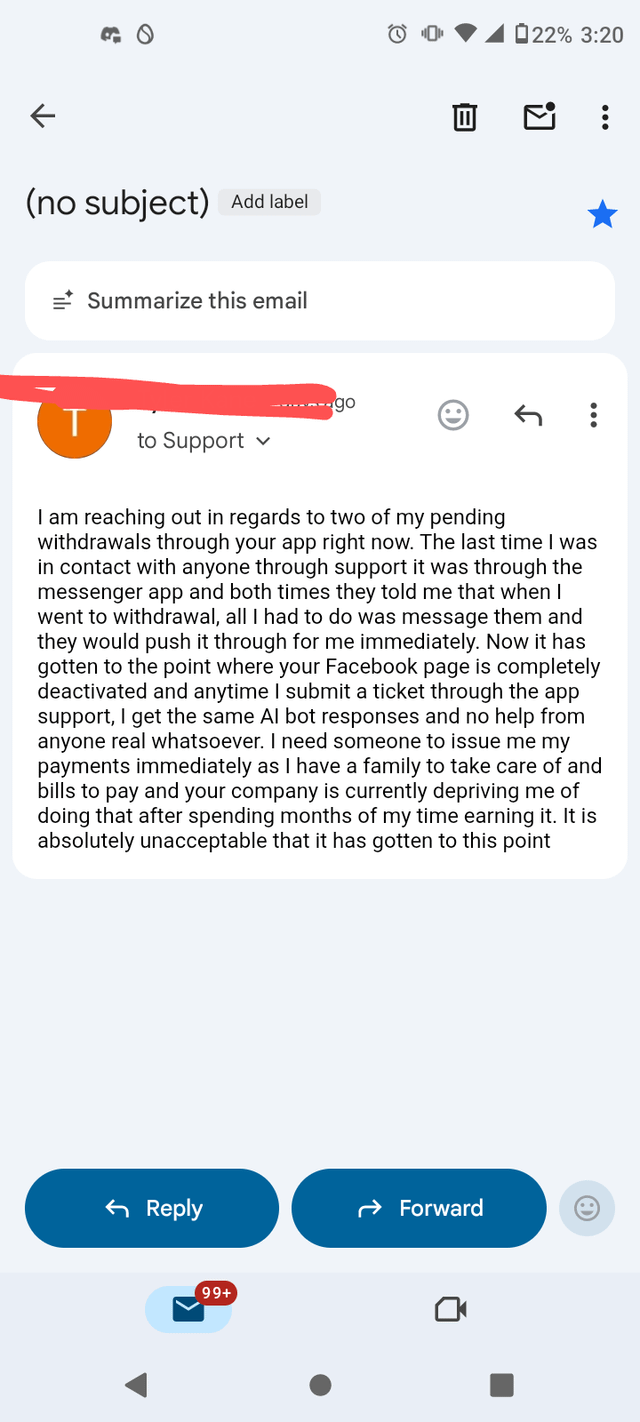
Task: Go back to the inbox
Action: point(43,117)
